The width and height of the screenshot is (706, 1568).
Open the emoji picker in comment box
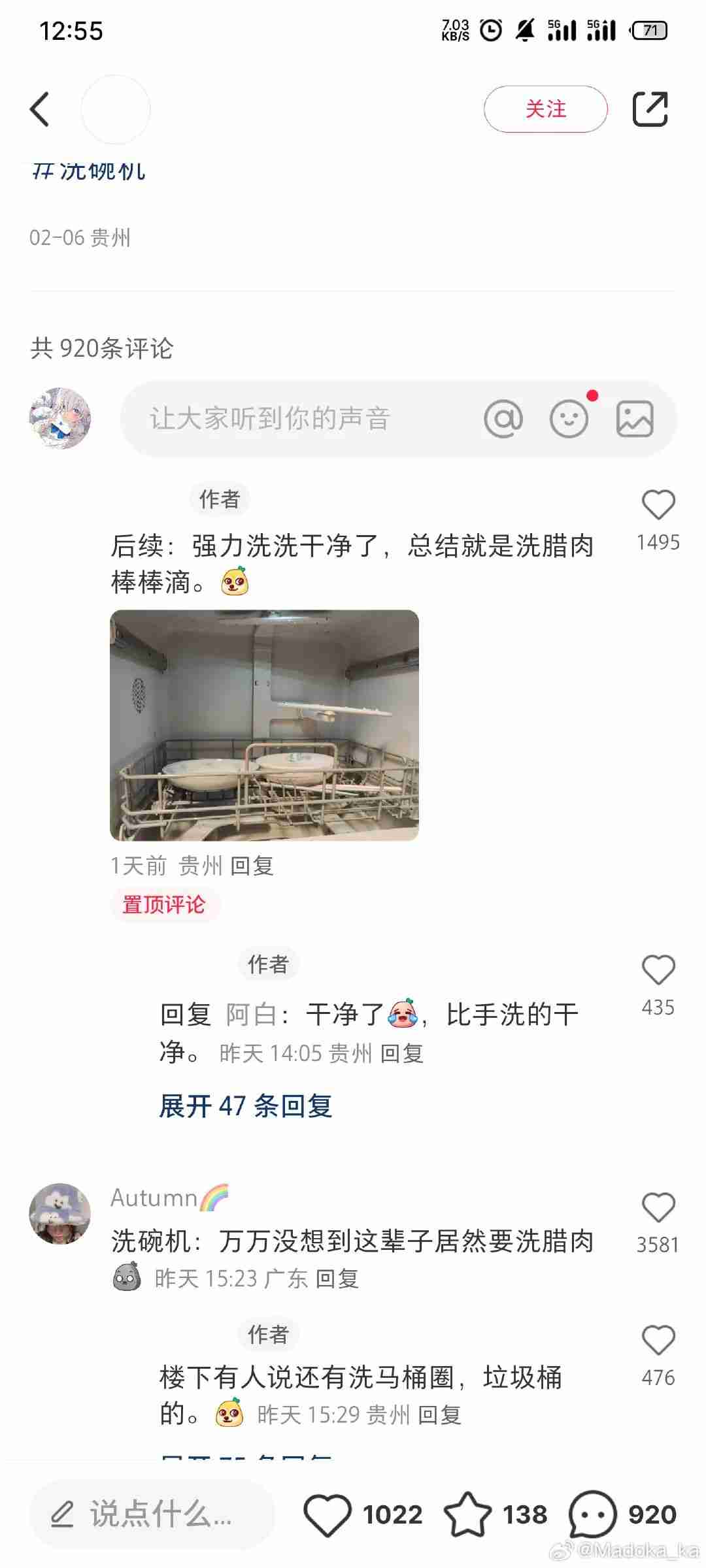tap(569, 419)
